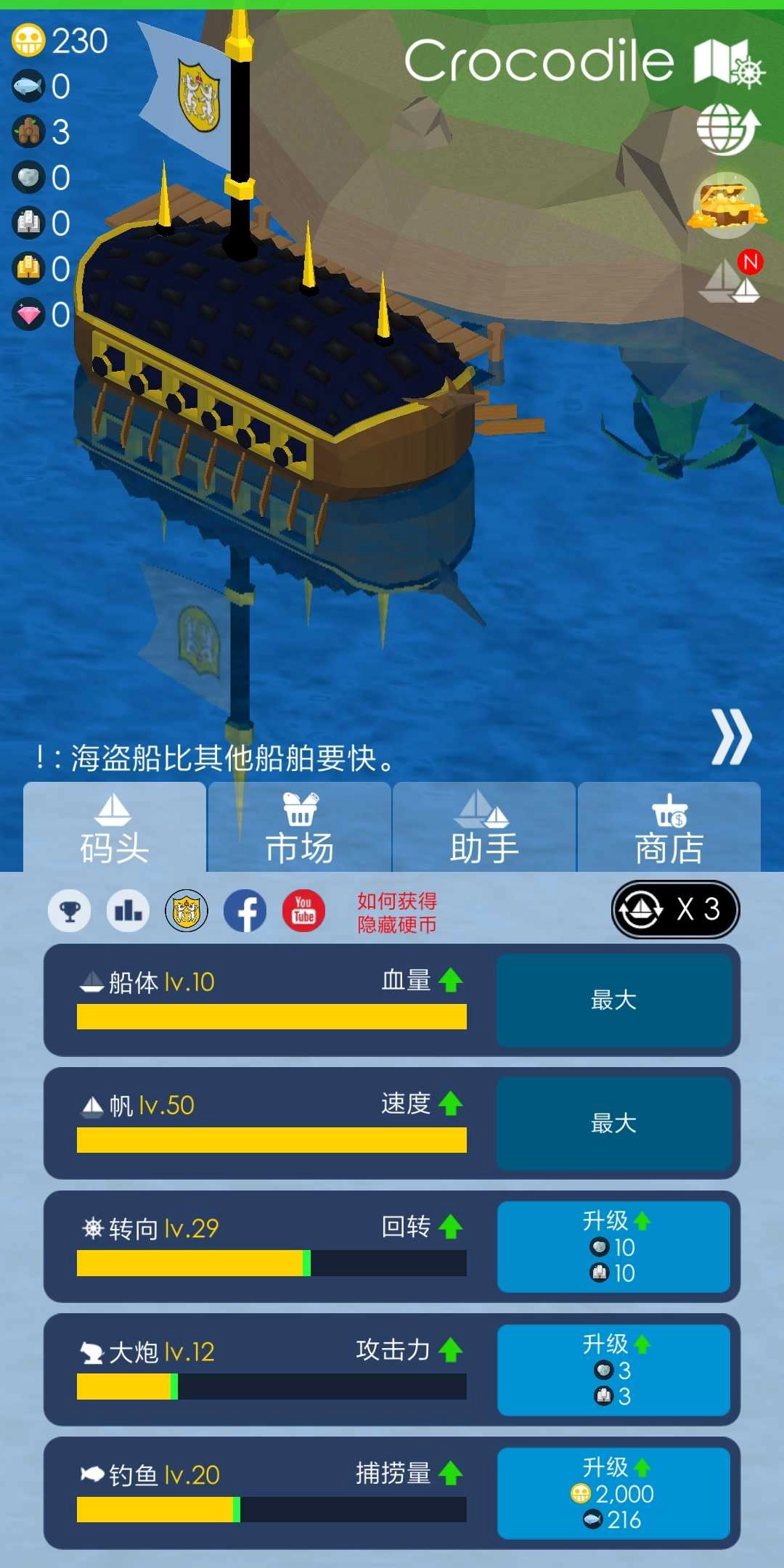The width and height of the screenshot is (784, 1568).
Task: Tap the X 3 multiplier button
Action: click(675, 909)
